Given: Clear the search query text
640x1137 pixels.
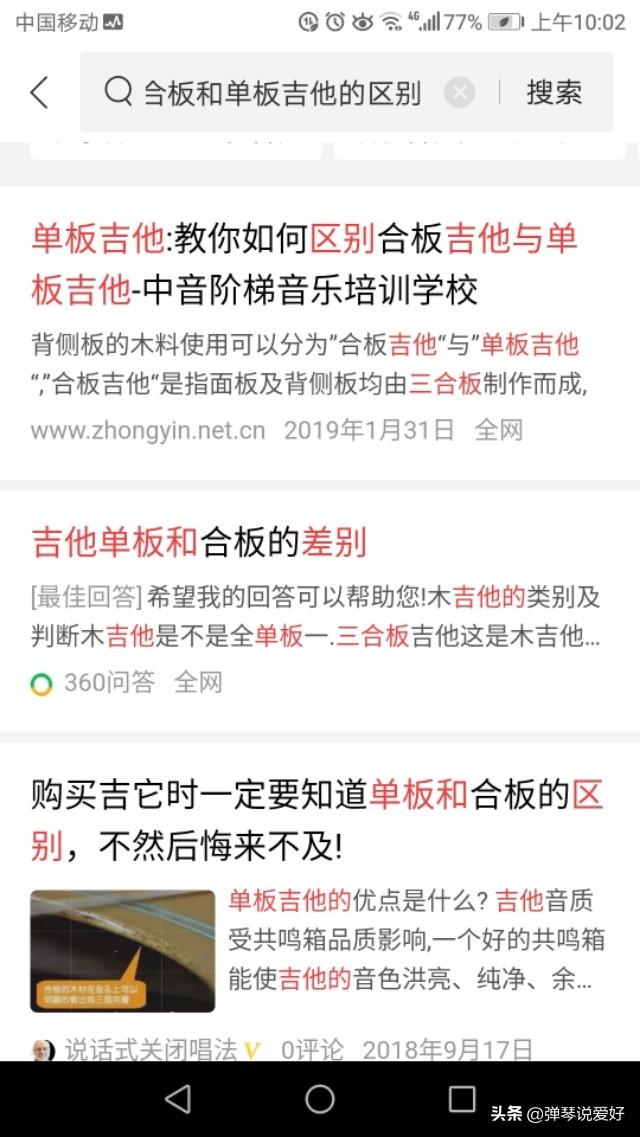Looking at the screenshot, I should (x=459, y=93).
